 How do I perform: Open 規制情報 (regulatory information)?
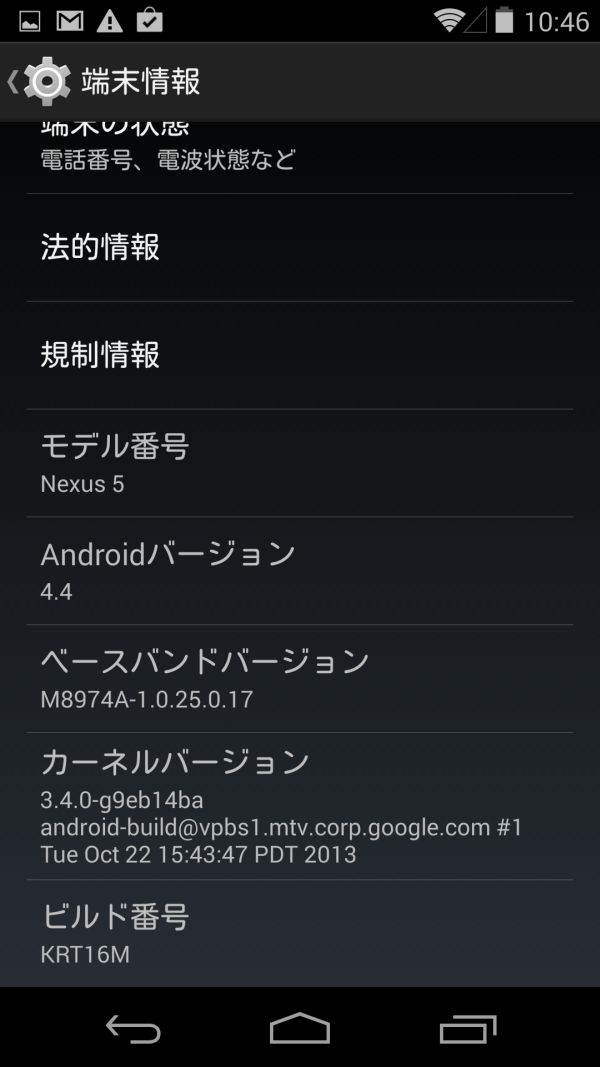pos(300,355)
